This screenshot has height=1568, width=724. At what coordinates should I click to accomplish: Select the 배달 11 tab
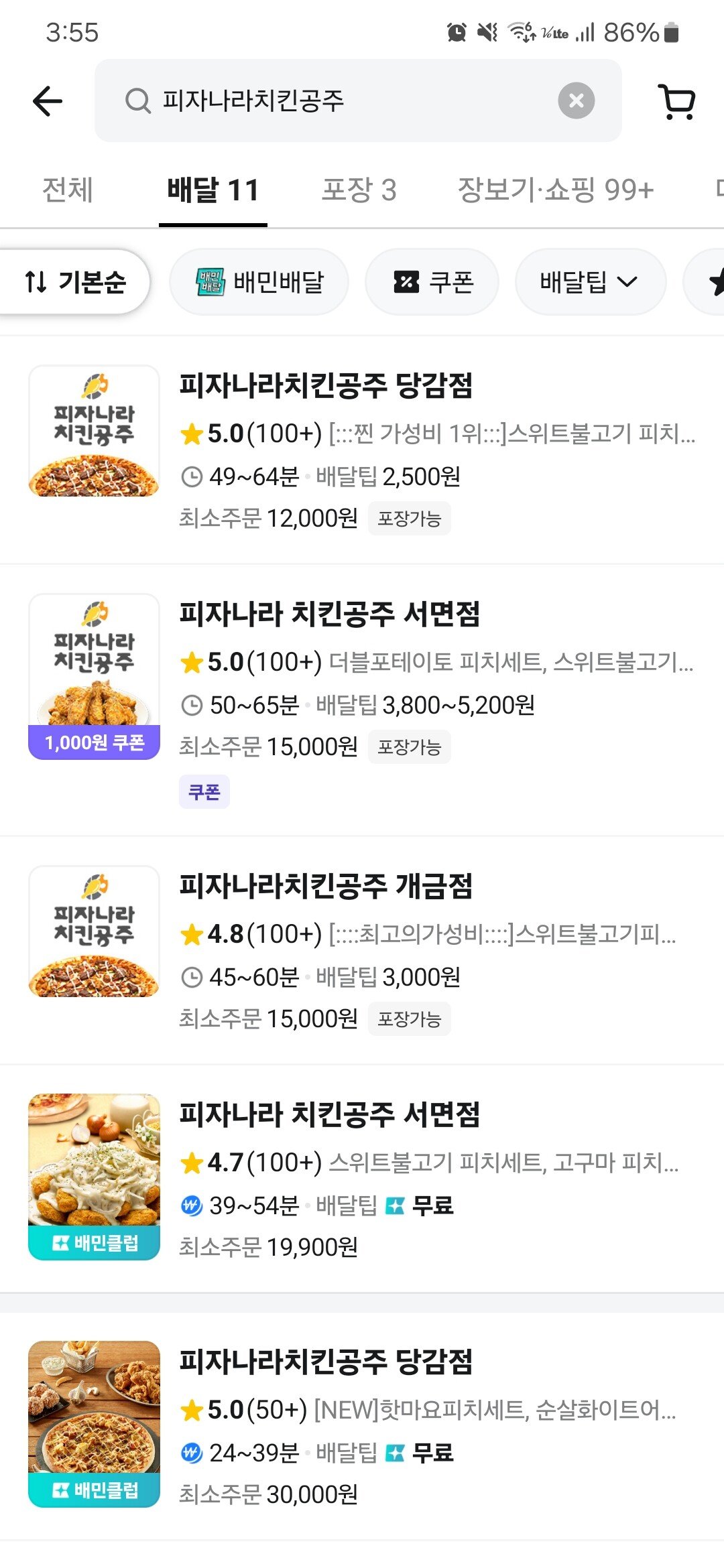click(213, 190)
